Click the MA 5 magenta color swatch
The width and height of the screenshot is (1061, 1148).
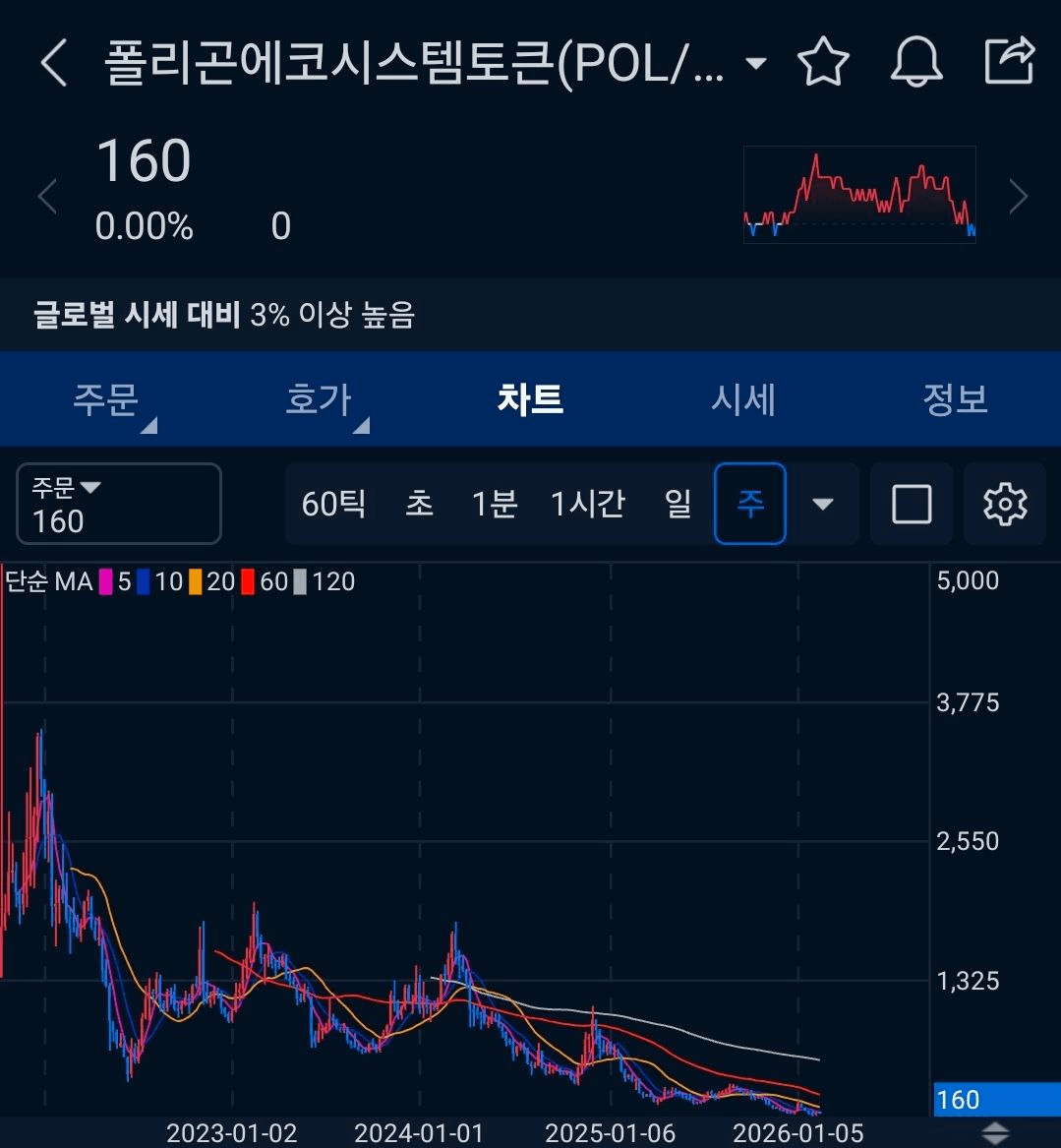[105, 581]
